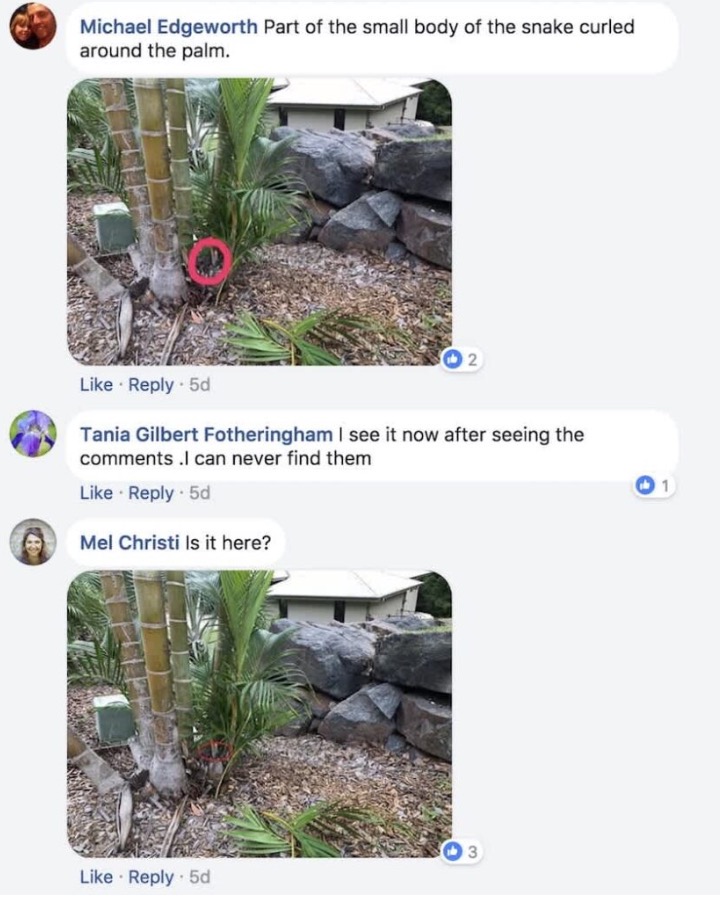Screen dimensions: 720x898
Task: Like Michael Edgeworth's comment
Action: [x=96, y=385]
